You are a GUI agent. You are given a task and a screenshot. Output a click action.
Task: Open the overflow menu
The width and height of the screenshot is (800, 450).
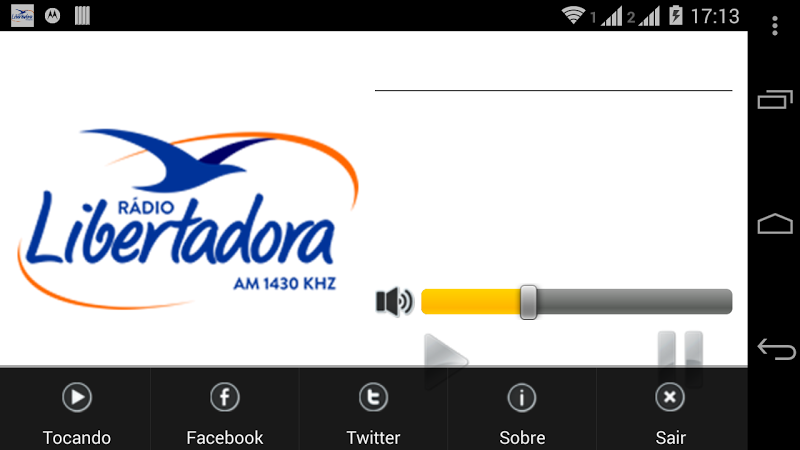[775, 26]
